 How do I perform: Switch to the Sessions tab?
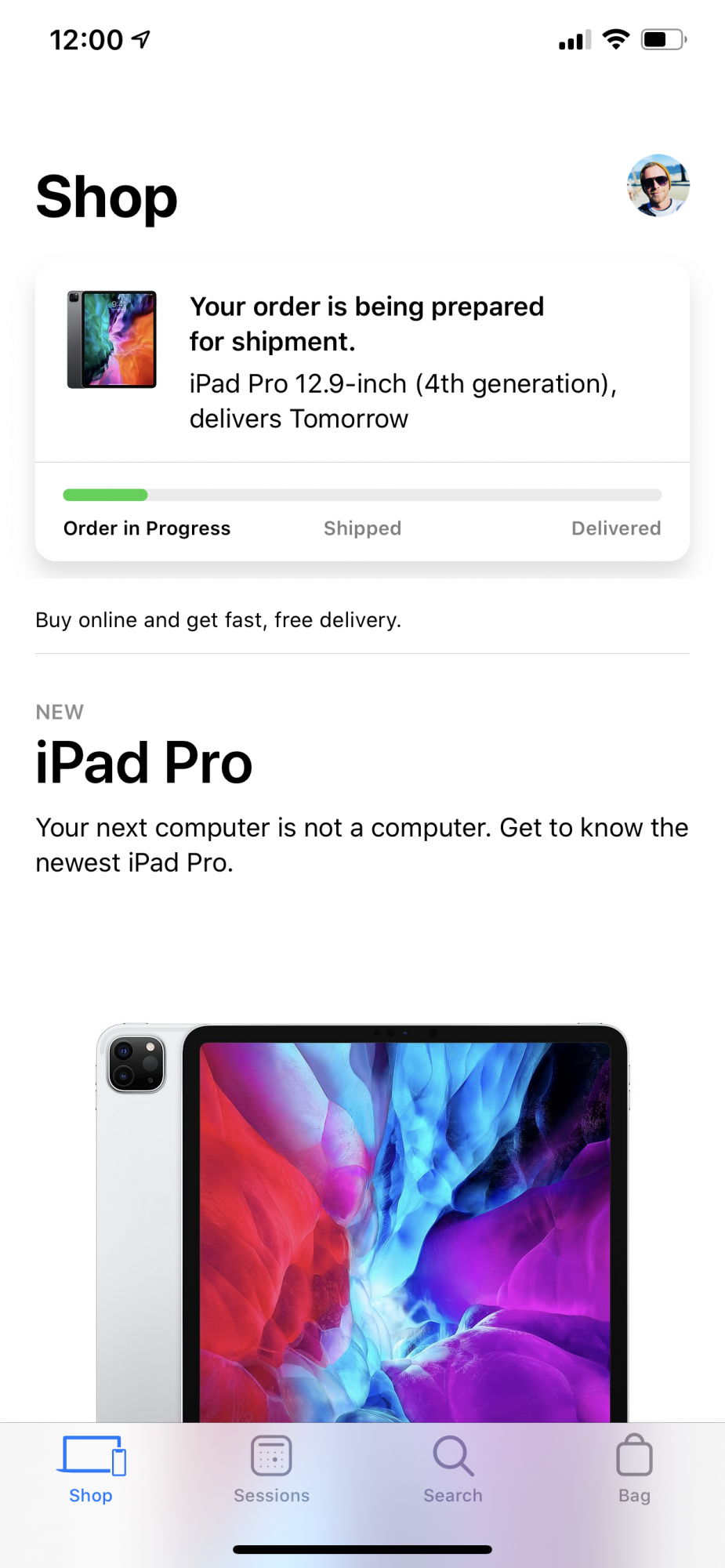coord(271,1470)
